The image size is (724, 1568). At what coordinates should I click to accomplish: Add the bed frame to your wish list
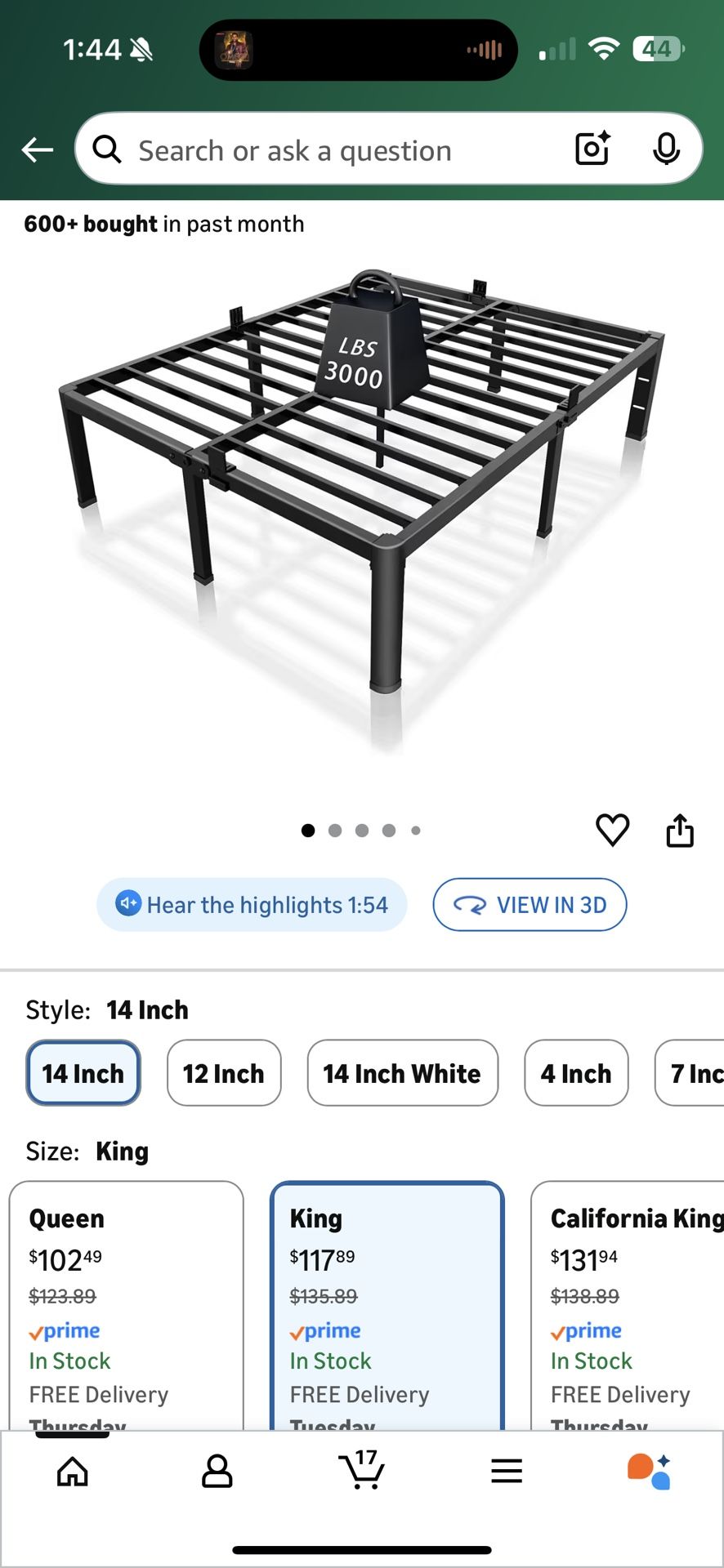tap(613, 830)
